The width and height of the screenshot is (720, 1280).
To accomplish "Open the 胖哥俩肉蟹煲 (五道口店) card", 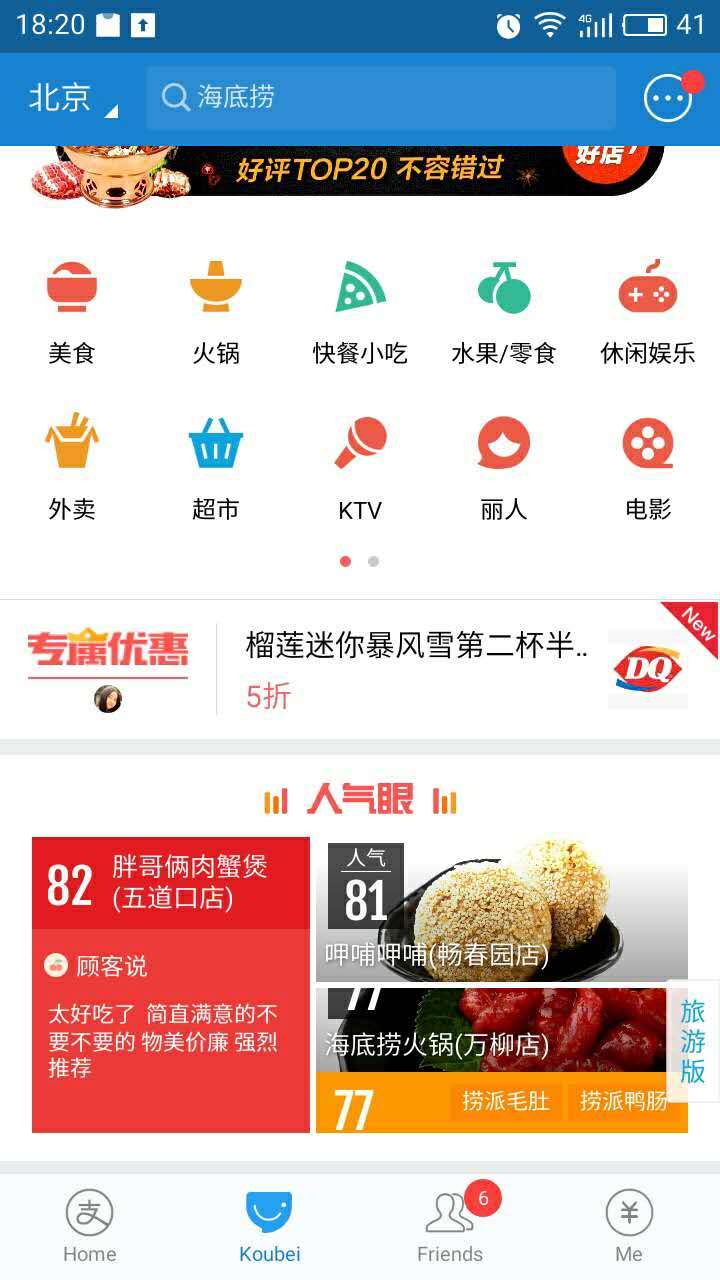I will click(171, 985).
